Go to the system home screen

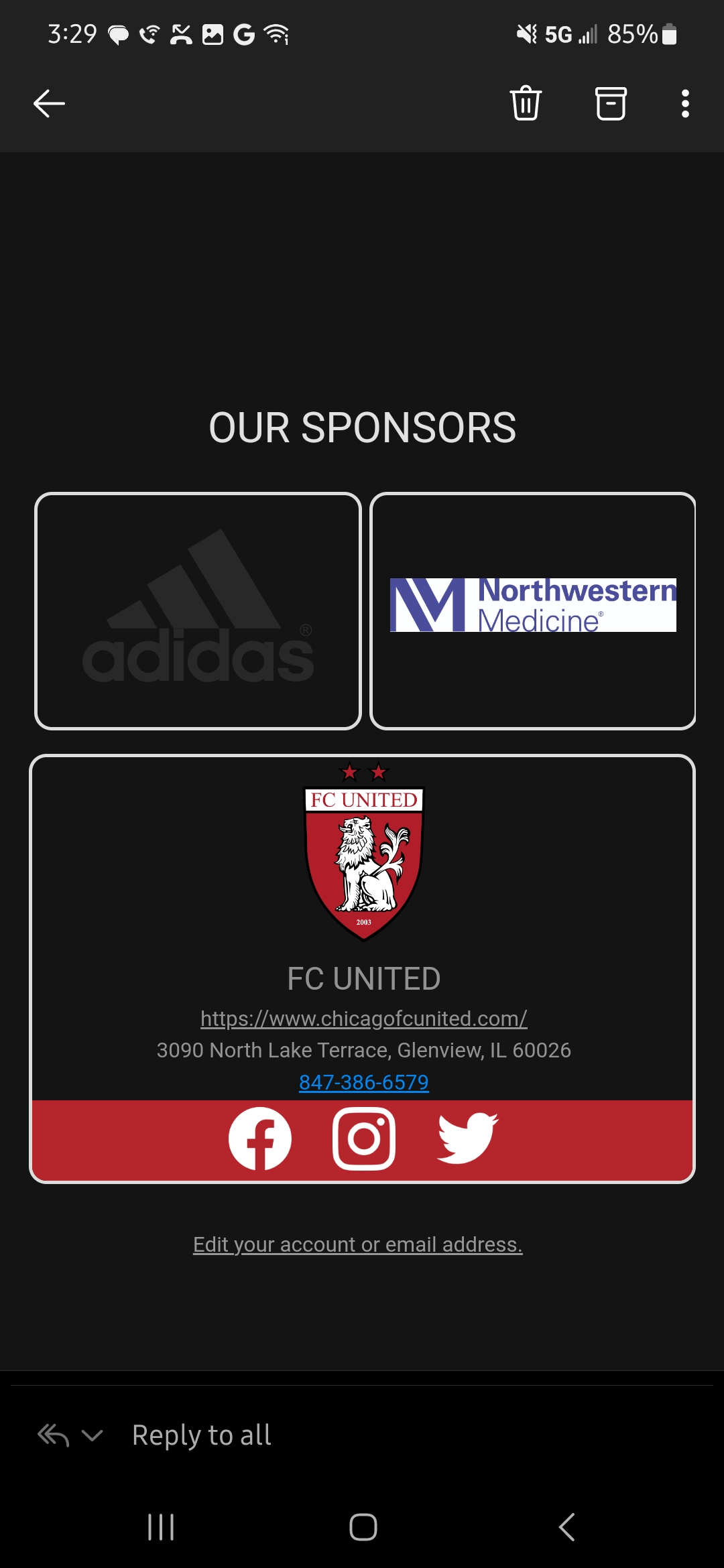(363, 1527)
